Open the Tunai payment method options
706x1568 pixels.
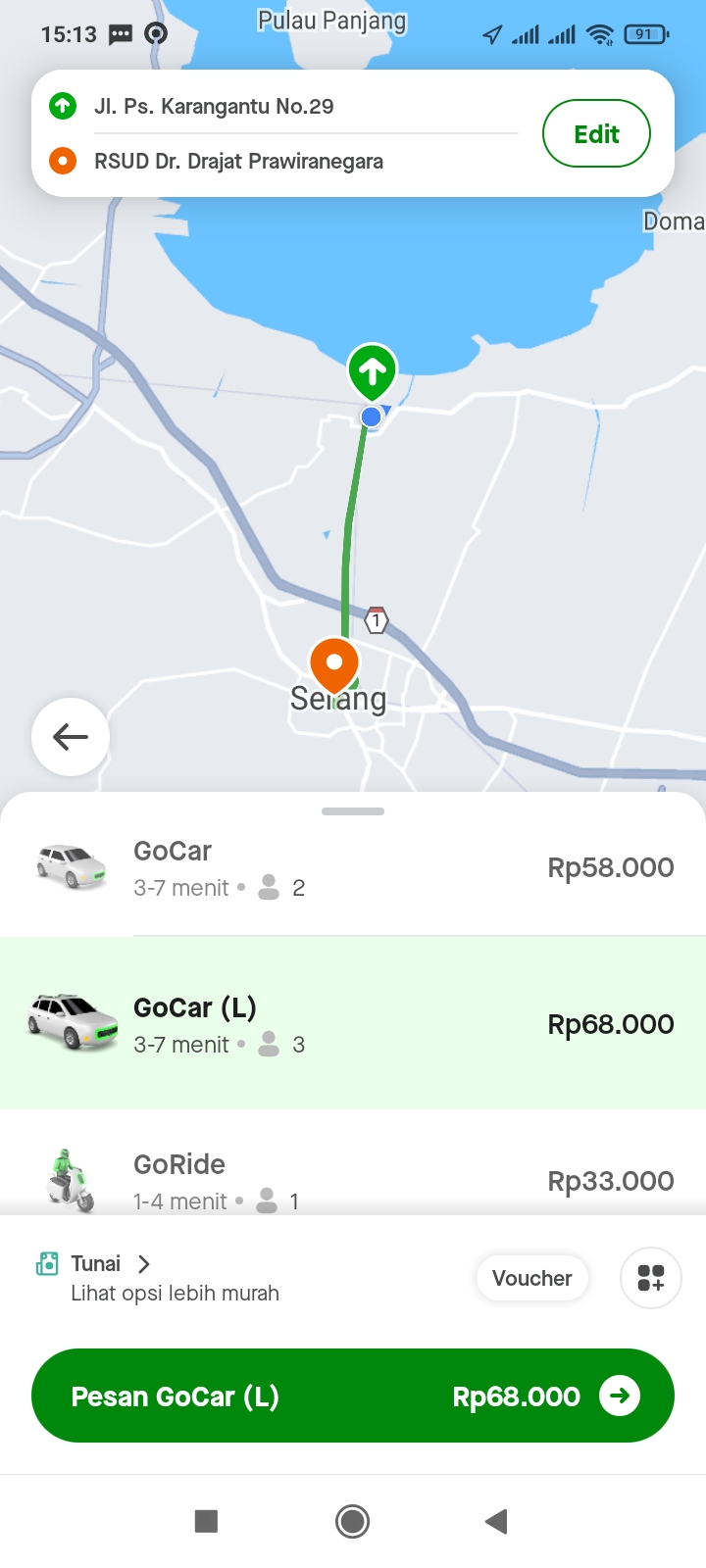94,1264
